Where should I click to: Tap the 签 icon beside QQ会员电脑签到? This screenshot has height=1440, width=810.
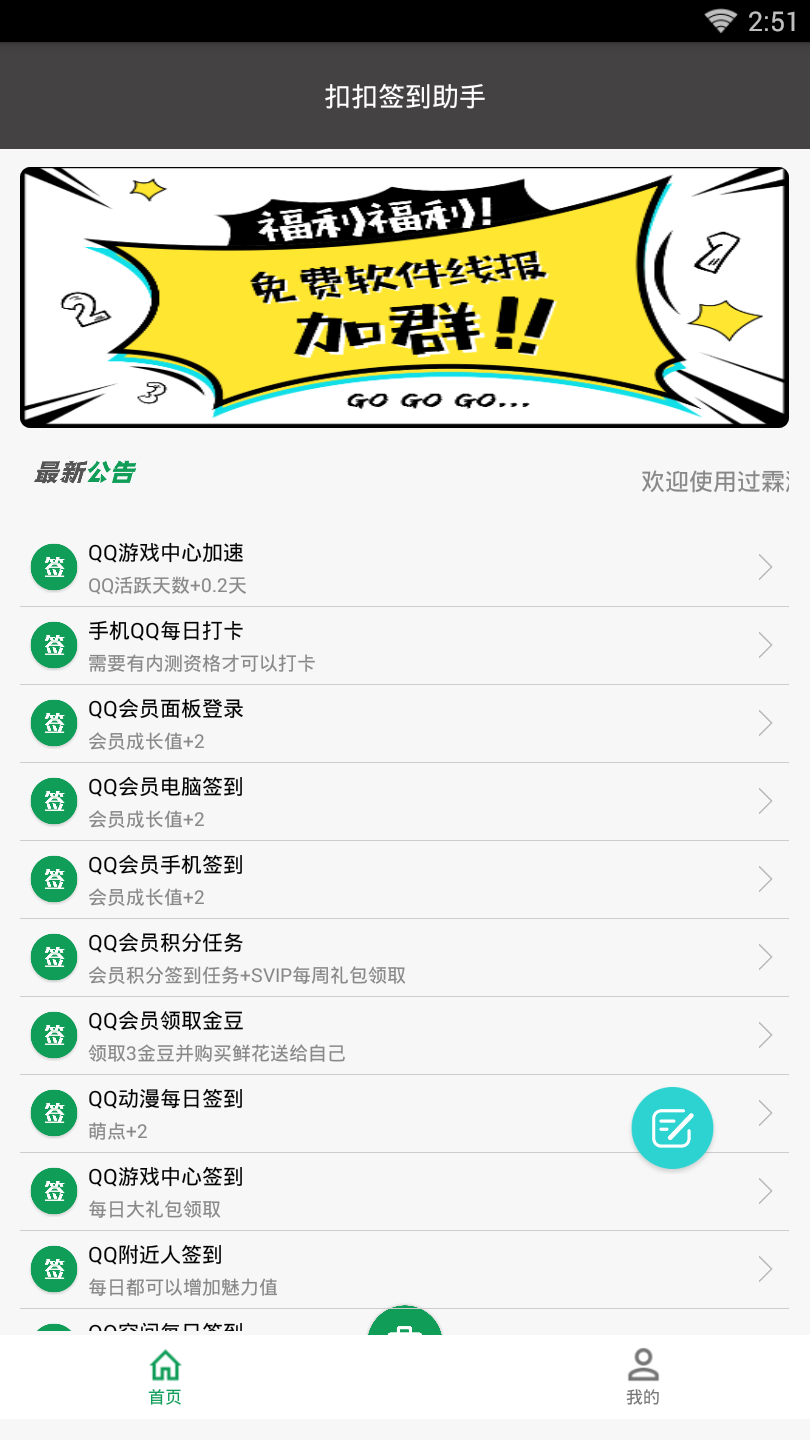pos(53,801)
